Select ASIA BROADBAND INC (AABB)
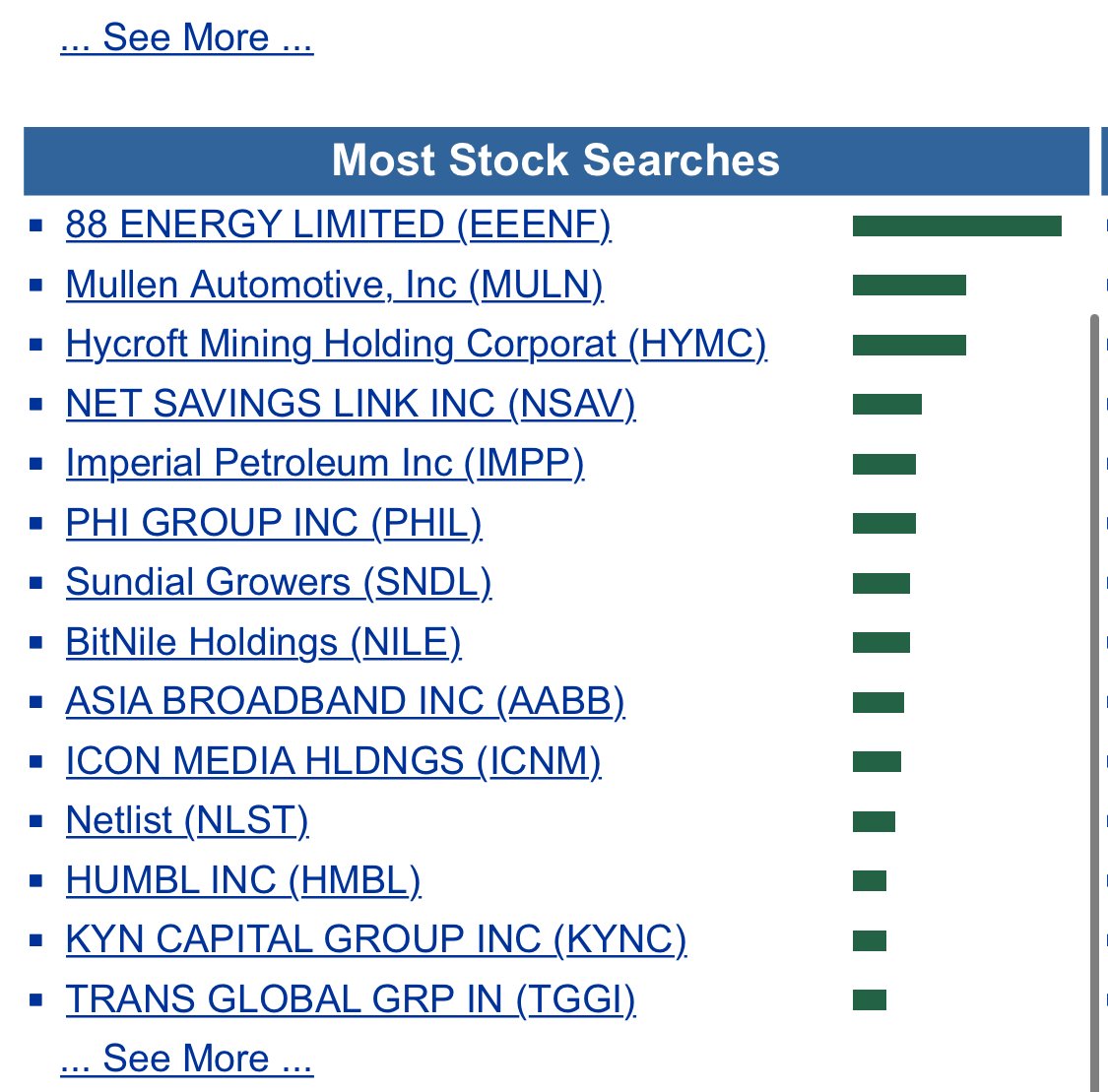The height and width of the screenshot is (1092, 1108). click(x=345, y=702)
